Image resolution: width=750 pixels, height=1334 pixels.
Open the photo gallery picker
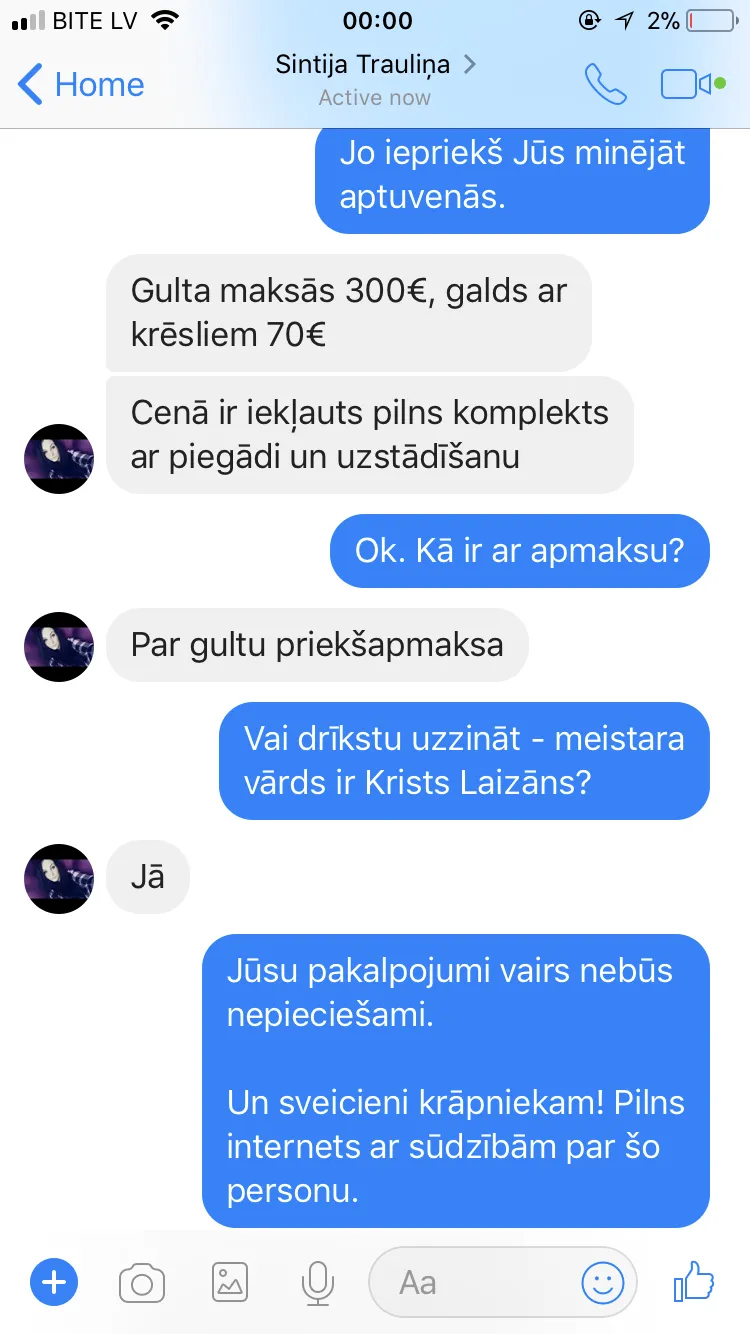[230, 1283]
